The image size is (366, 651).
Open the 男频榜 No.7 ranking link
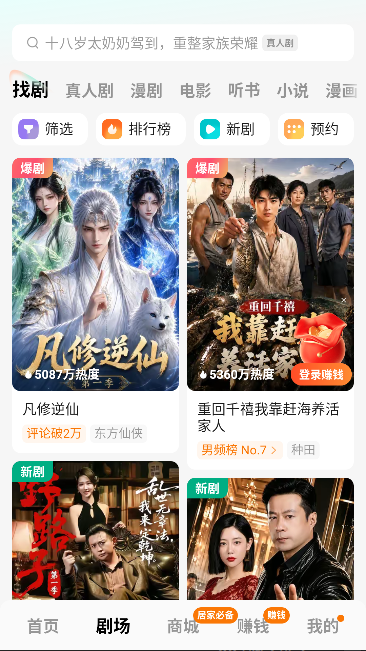239,450
